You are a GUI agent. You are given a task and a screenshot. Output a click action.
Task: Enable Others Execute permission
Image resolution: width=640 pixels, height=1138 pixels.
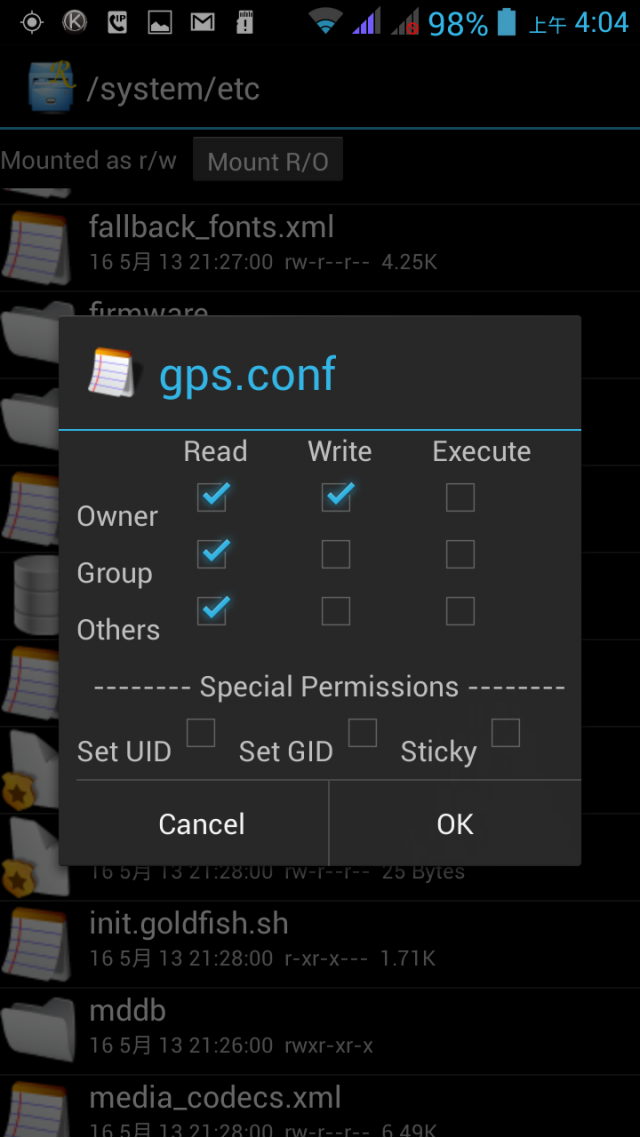pyautogui.click(x=460, y=611)
